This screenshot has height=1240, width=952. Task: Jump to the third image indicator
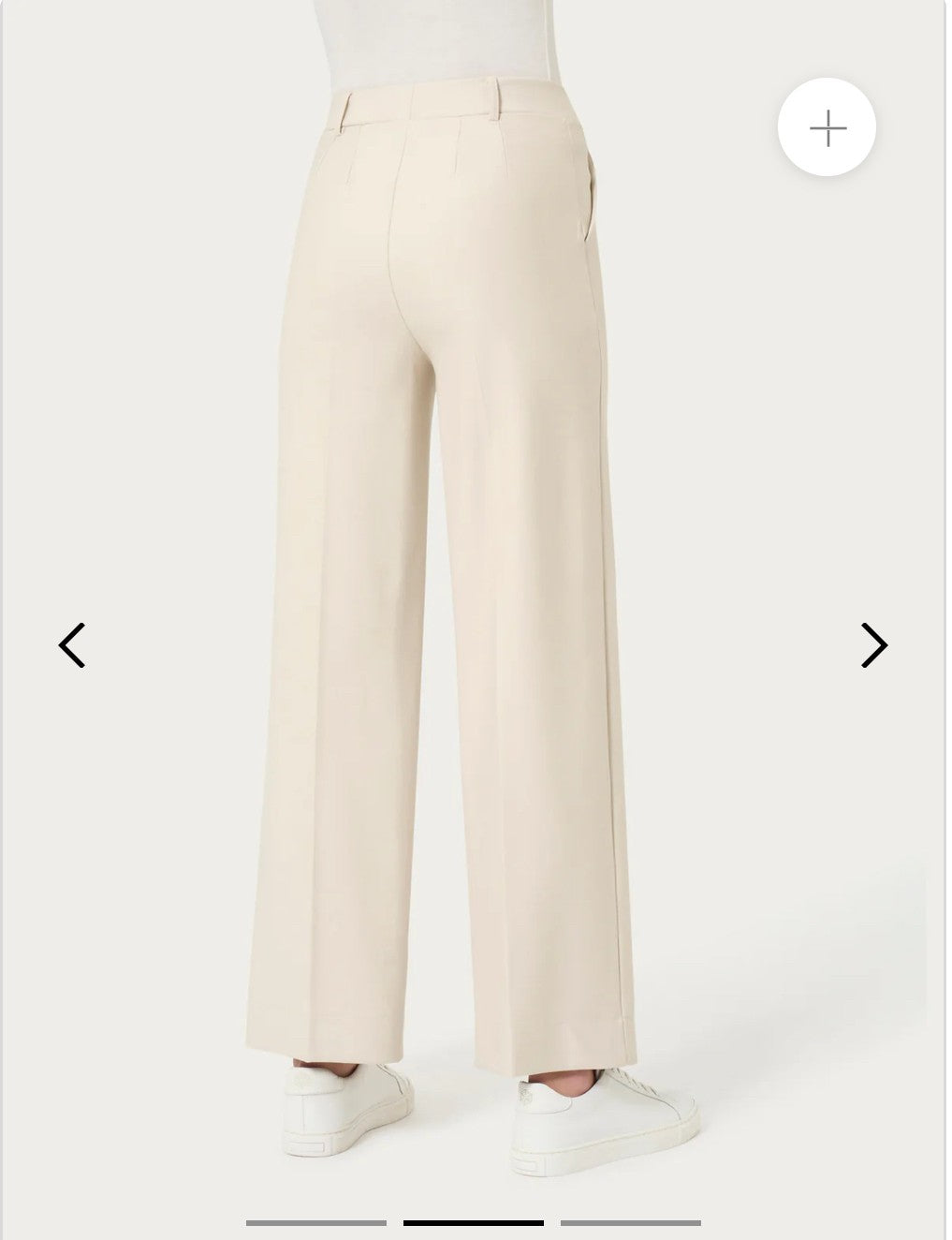click(631, 1222)
